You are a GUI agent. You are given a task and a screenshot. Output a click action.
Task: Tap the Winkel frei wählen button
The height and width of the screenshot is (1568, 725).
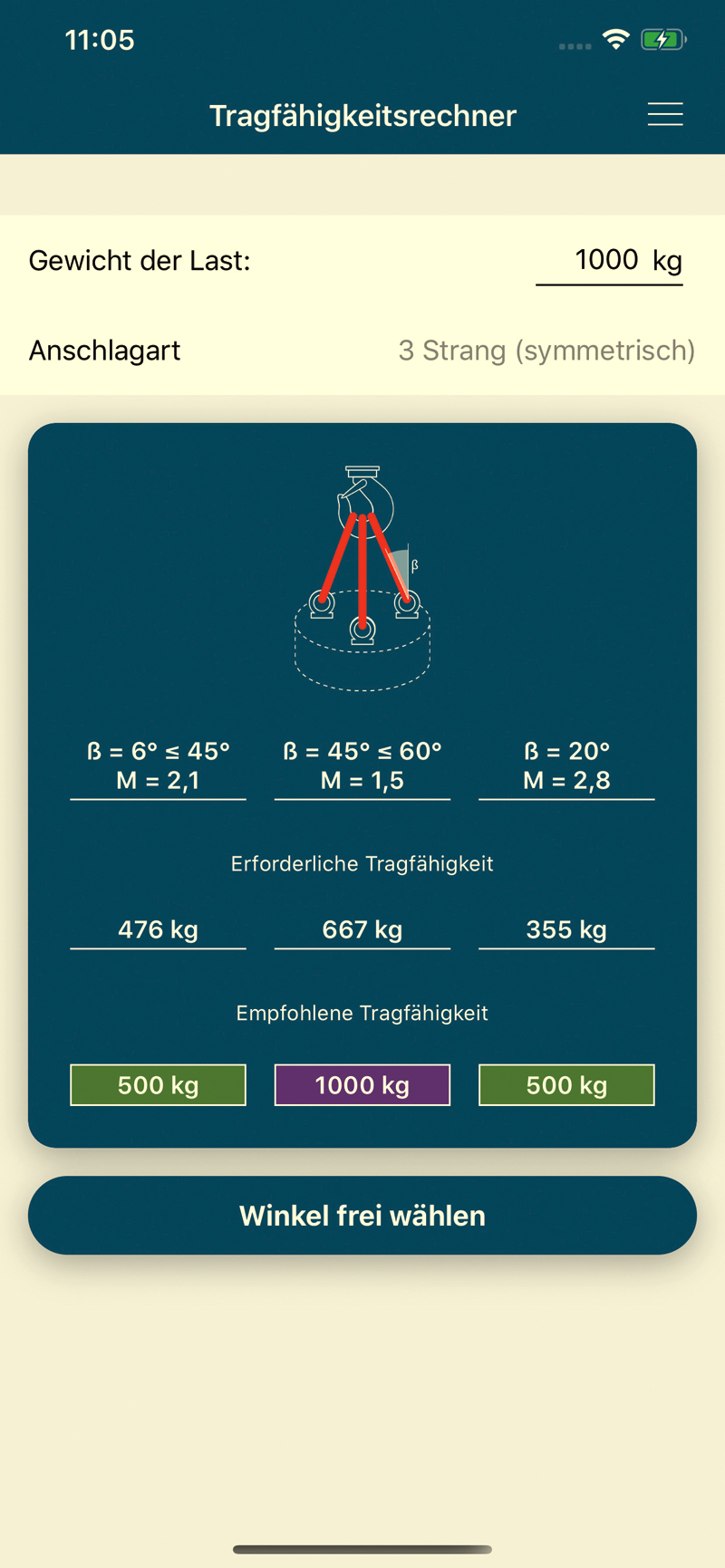pyautogui.click(x=362, y=1215)
